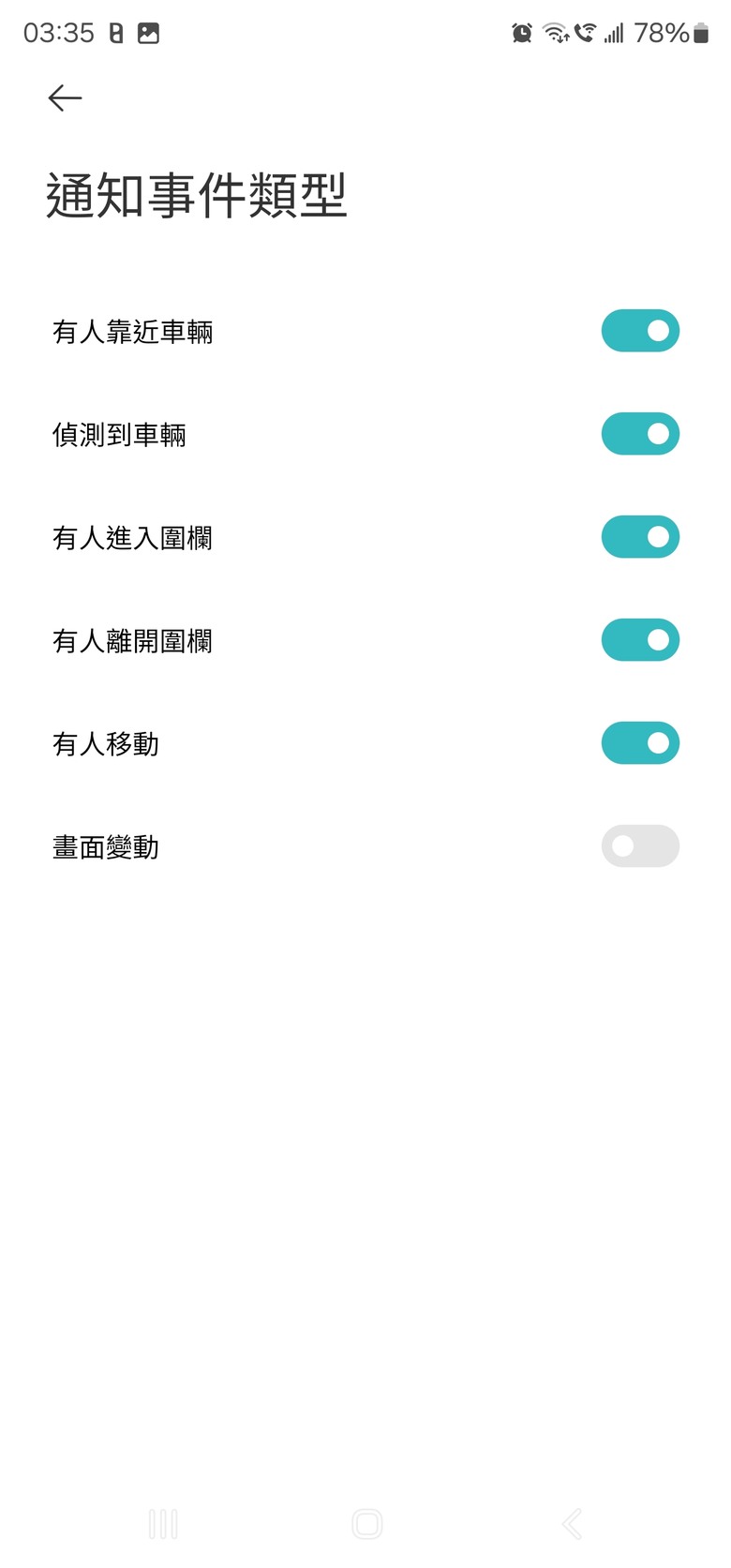Disable the 有人移動 toggle
Image resolution: width=731 pixels, height=1568 pixels.
click(x=640, y=743)
